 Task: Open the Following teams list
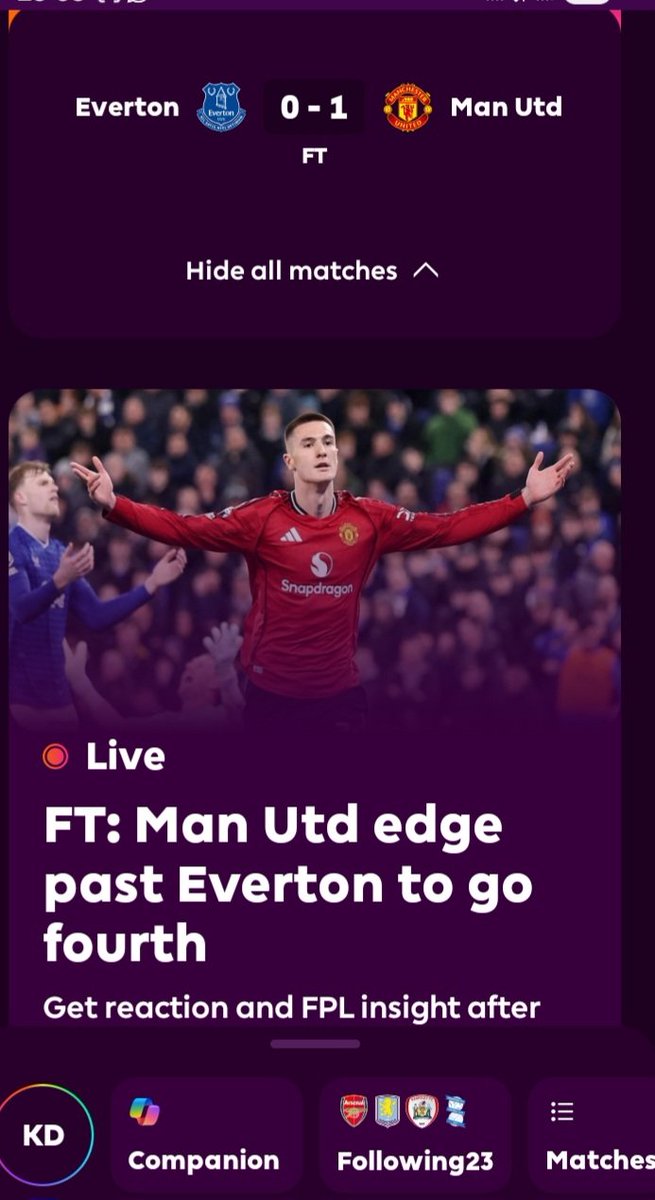pyautogui.click(x=415, y=1136)
